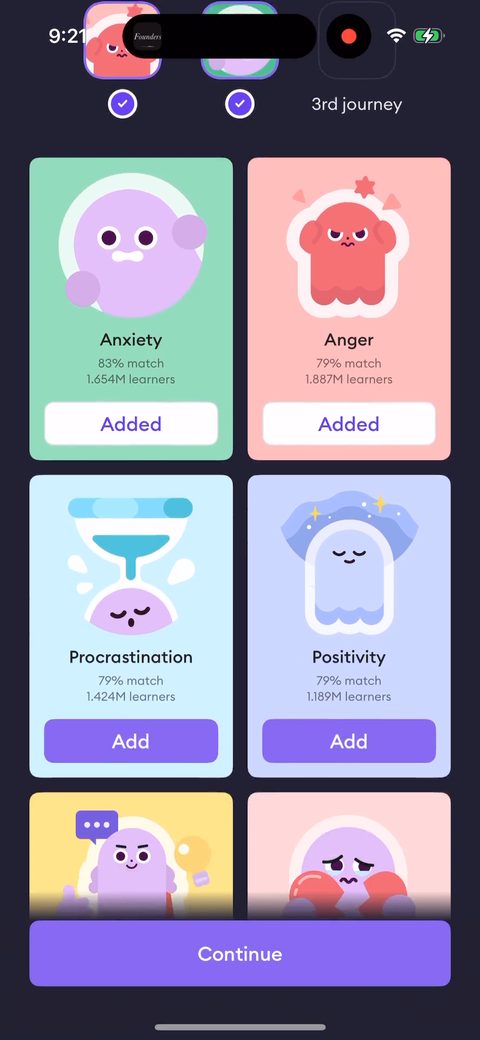Remove Anxiety via its Added button
The height and width of the screenshot is (1040, 480).
coord(131,424)
